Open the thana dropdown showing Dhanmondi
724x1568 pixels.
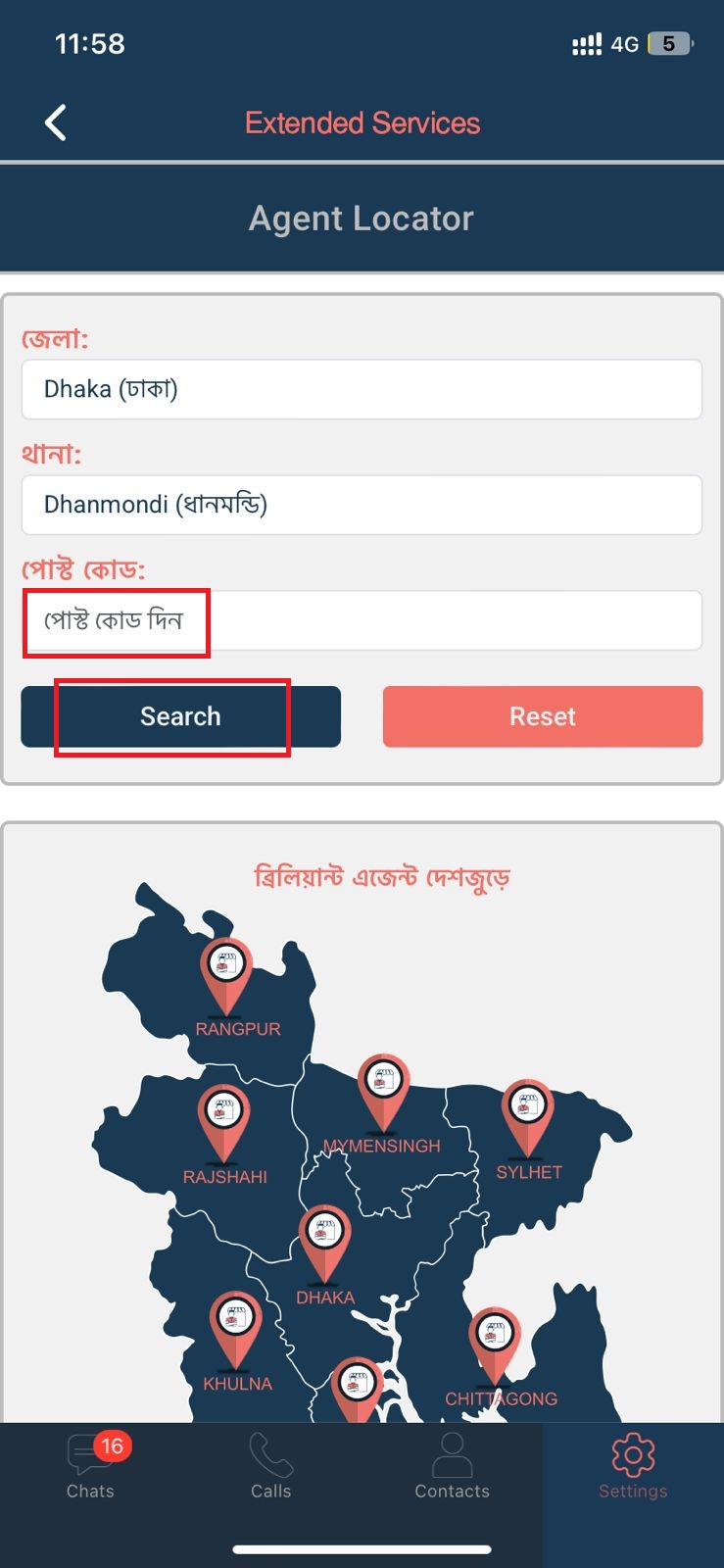(x=362, y=505)
